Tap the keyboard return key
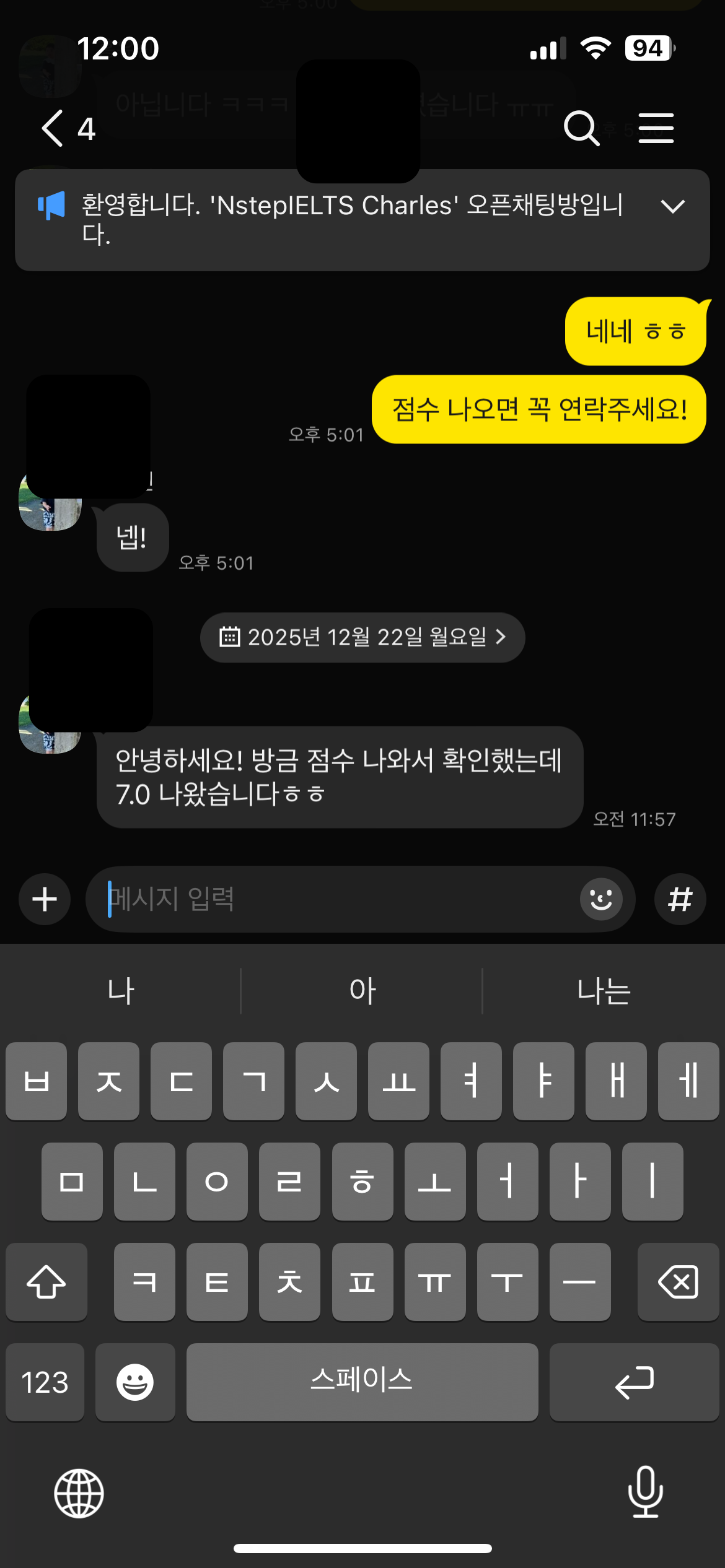725x1568 pixels. pos(634,1382)
